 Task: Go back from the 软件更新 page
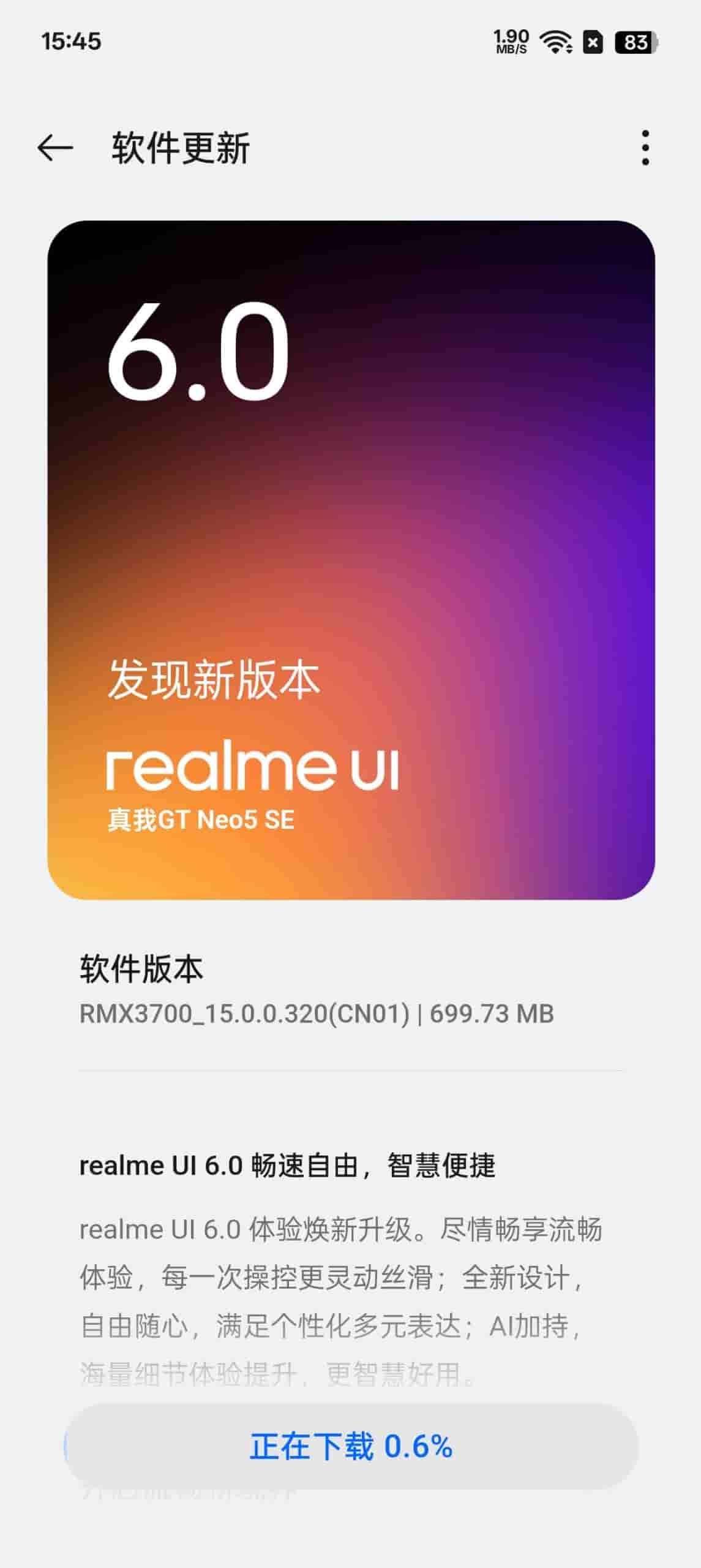coord(55,148)
